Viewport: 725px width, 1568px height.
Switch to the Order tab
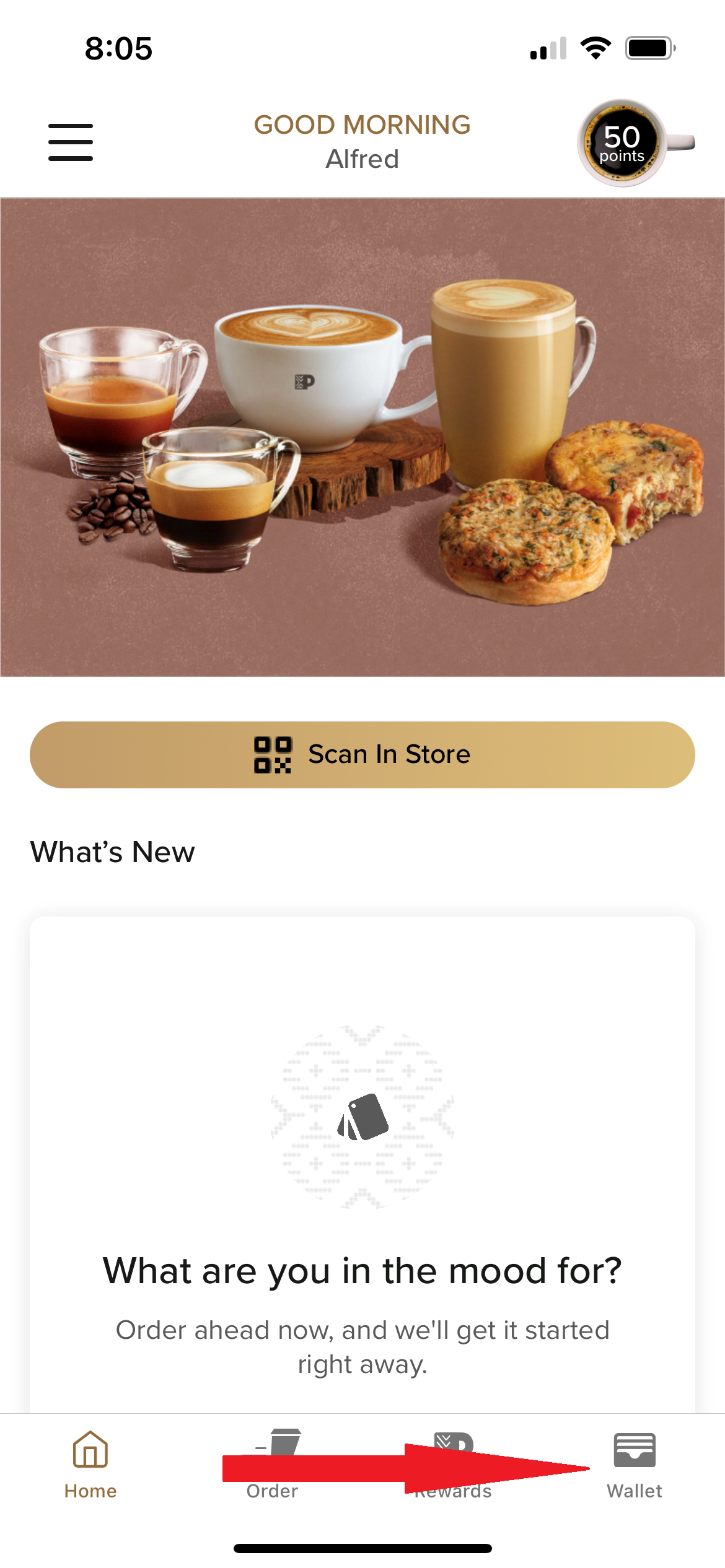pos(273,1464)
